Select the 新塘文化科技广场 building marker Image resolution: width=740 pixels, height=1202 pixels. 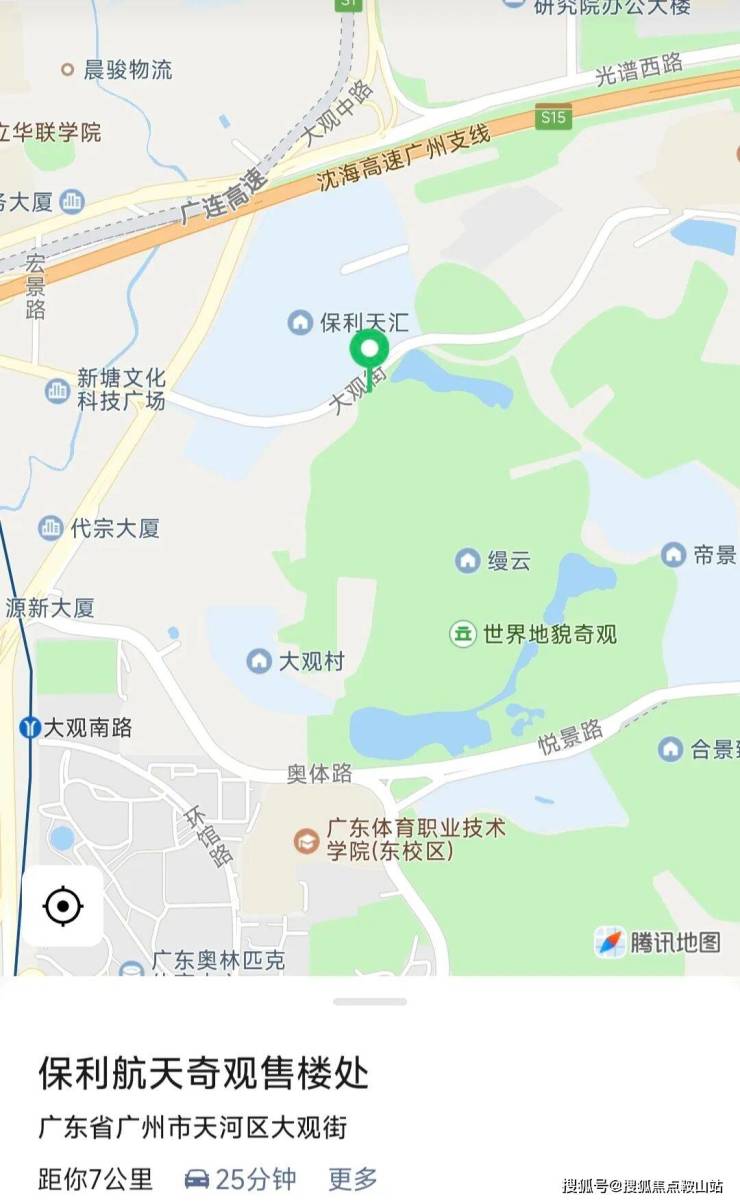[x=58, y=391]
